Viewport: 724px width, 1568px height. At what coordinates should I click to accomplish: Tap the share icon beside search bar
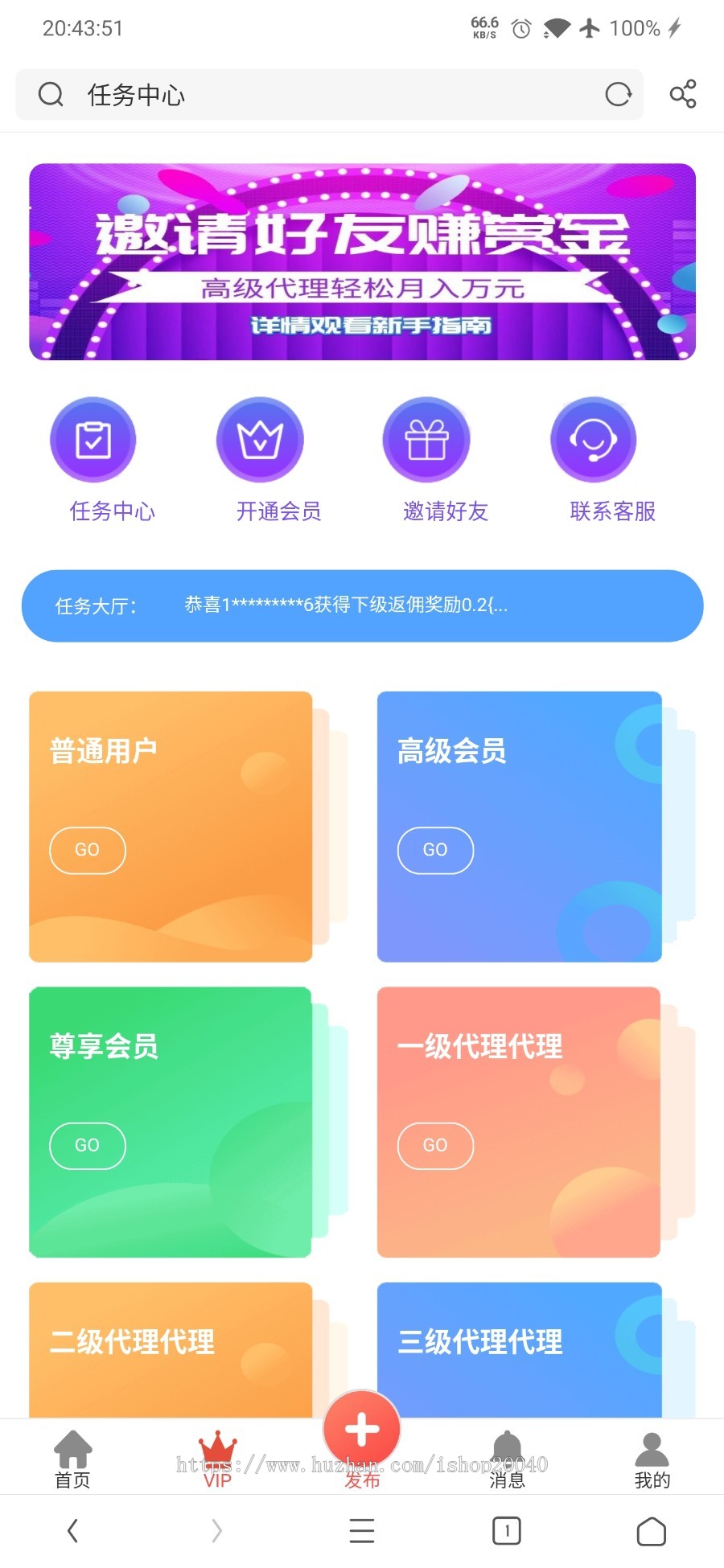coord(682,94)
